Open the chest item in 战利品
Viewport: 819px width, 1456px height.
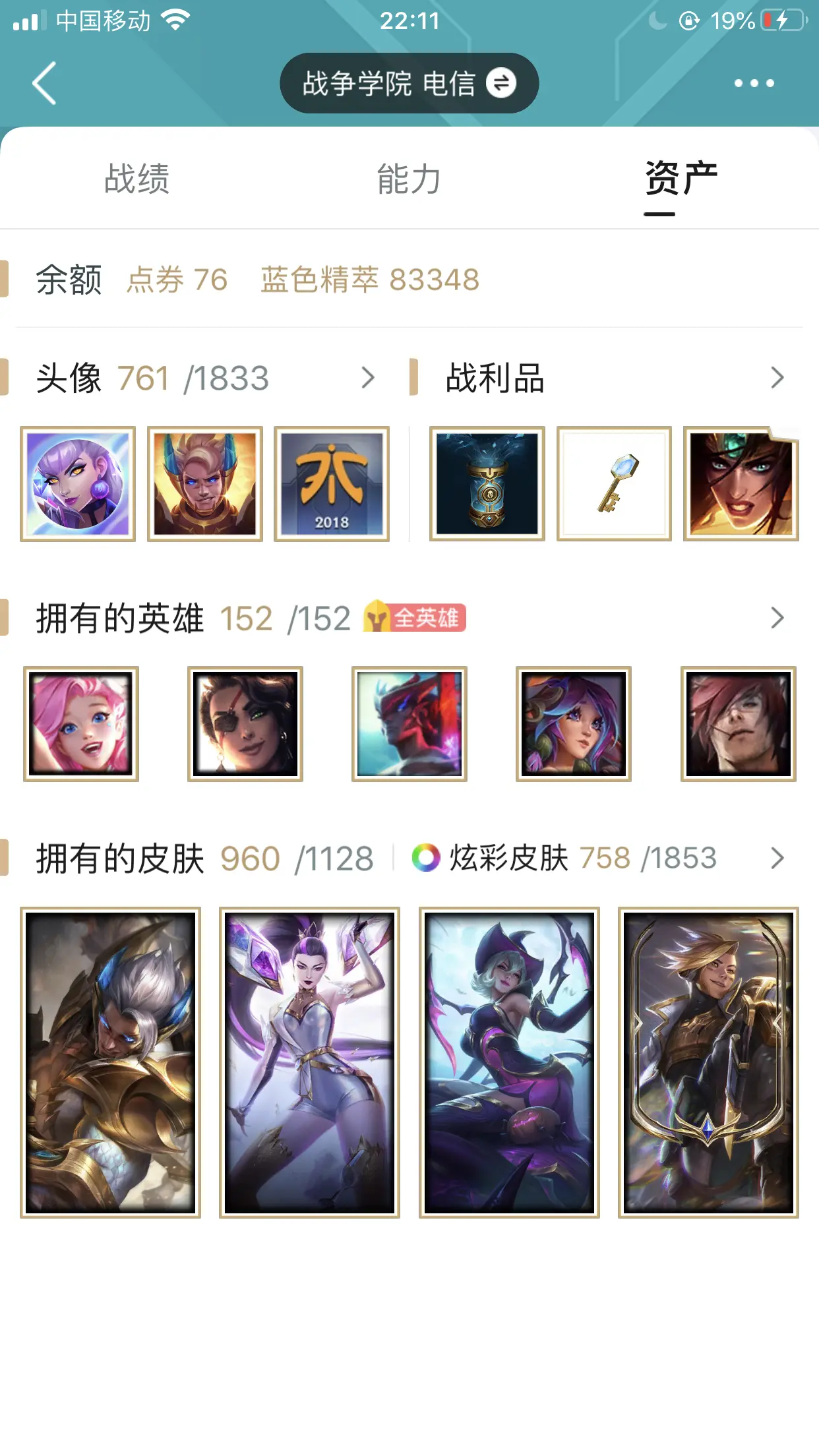pyautogui.click(x=487, y=483)
